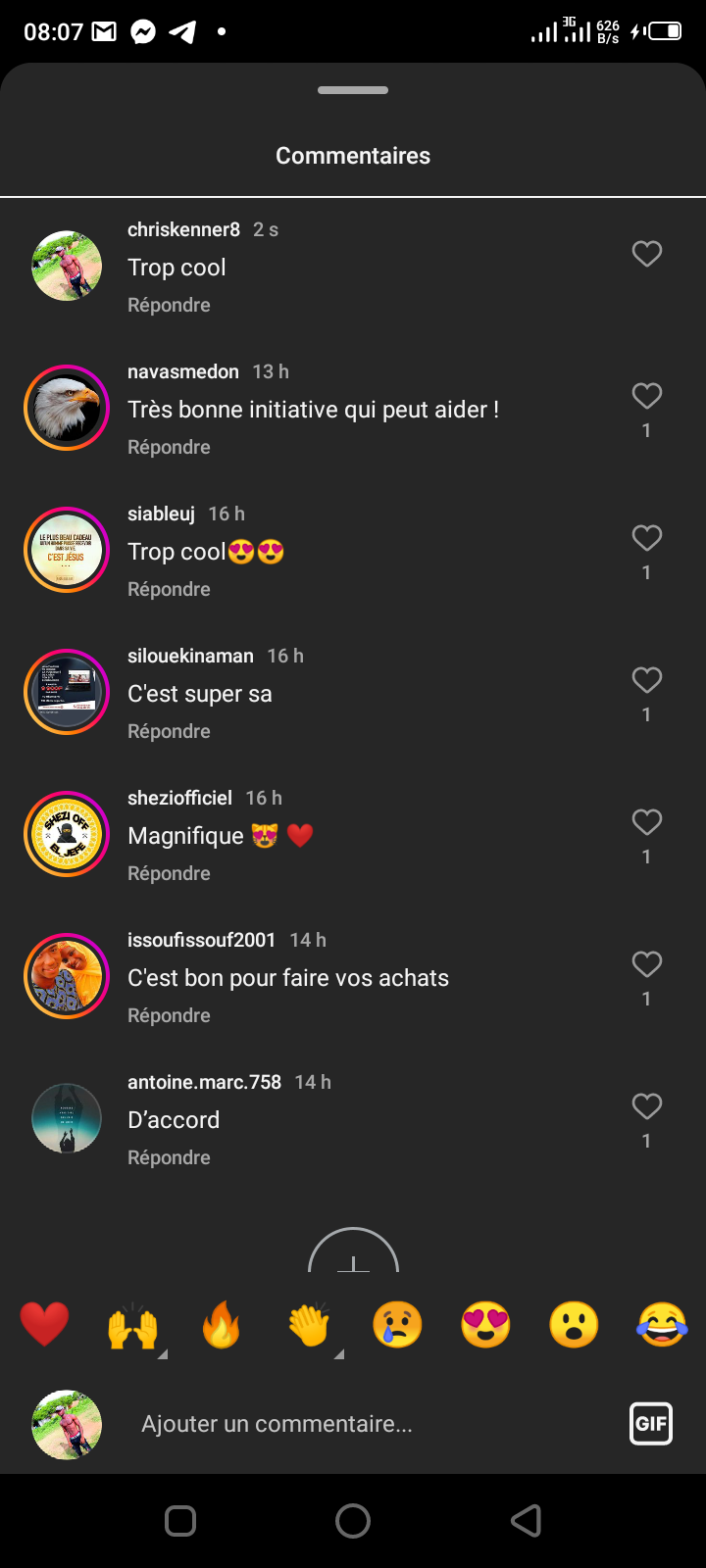Tap Répondre under silouekinaman's comment

click(169, 731)
